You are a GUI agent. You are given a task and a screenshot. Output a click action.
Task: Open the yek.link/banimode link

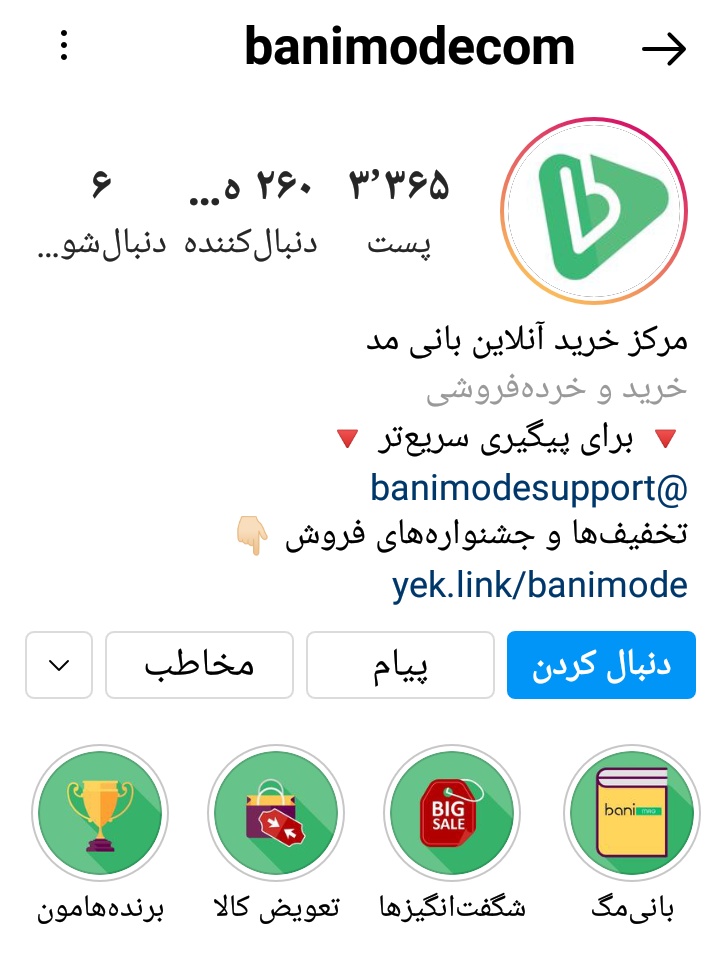coord(540,585)
